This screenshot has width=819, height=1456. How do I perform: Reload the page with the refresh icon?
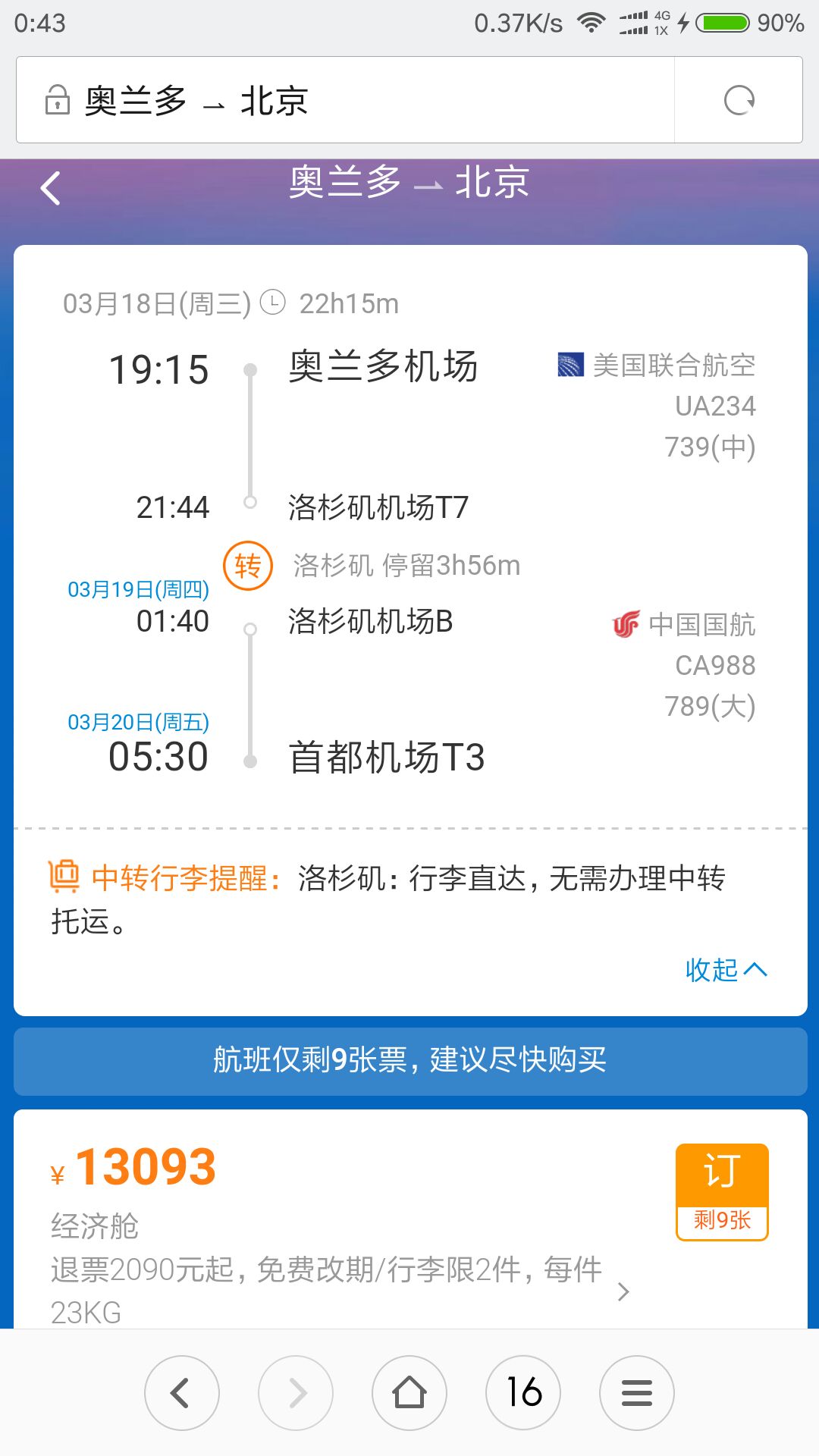(739, 100)
